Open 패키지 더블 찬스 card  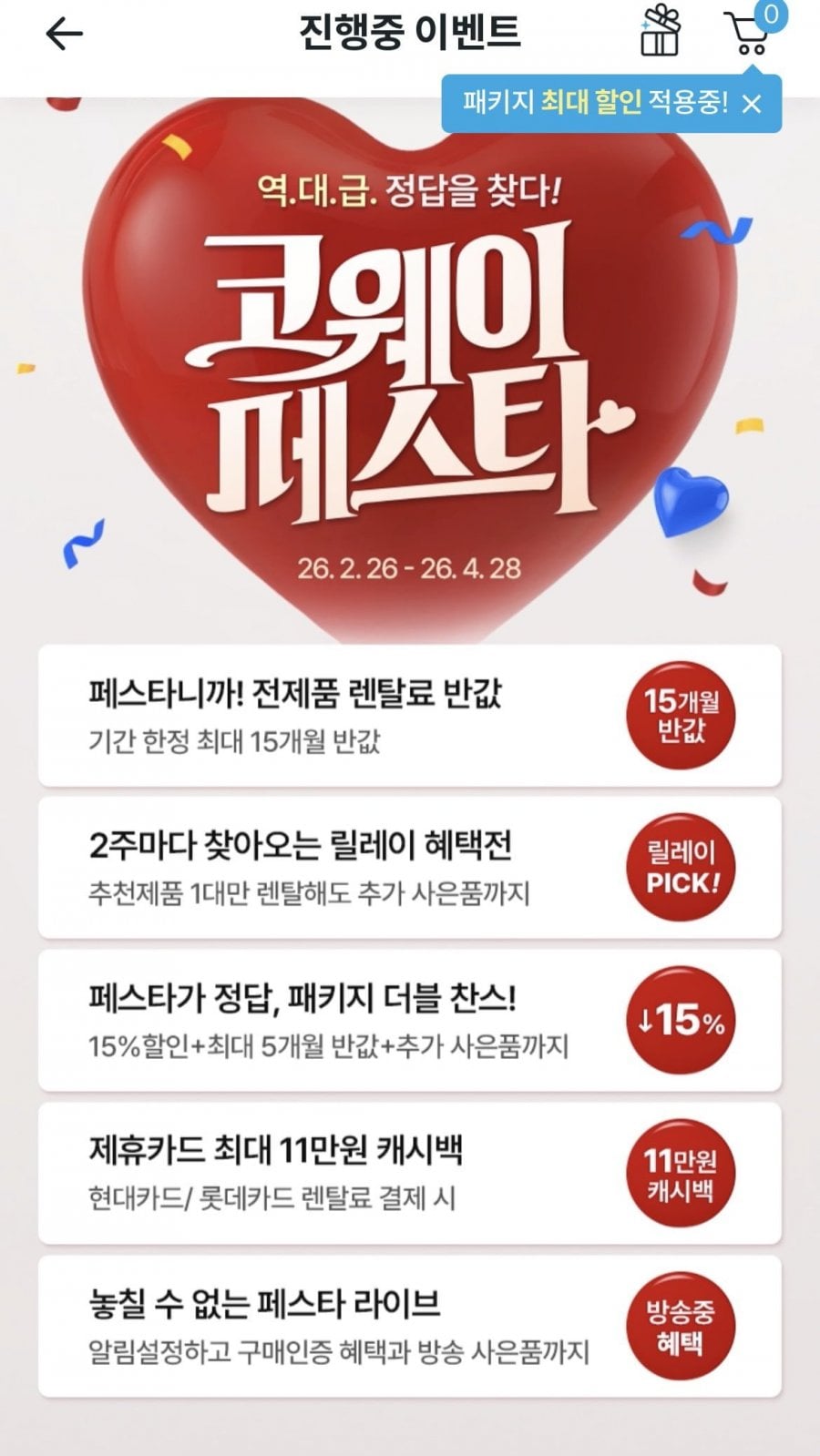click(x=409, y=1020)
